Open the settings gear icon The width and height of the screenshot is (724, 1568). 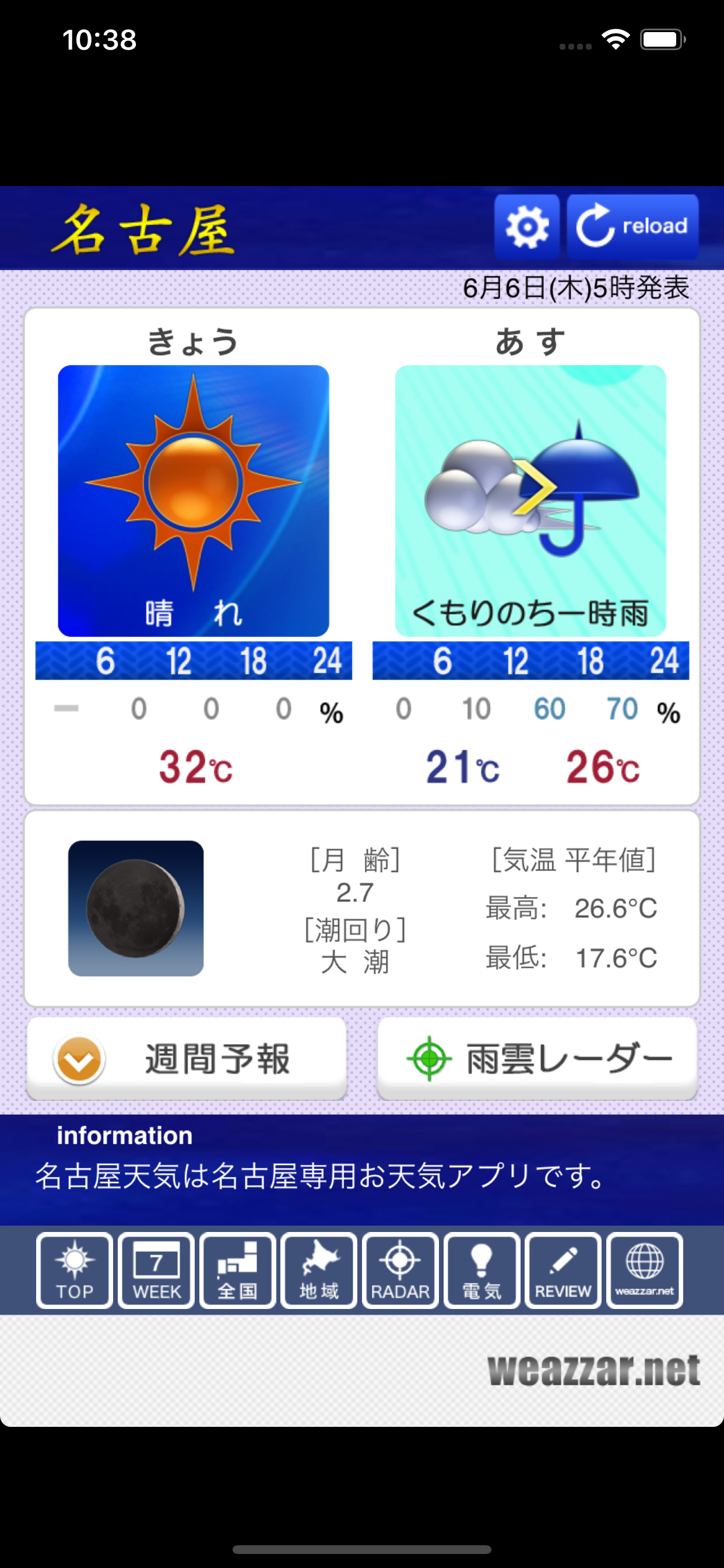527,226
